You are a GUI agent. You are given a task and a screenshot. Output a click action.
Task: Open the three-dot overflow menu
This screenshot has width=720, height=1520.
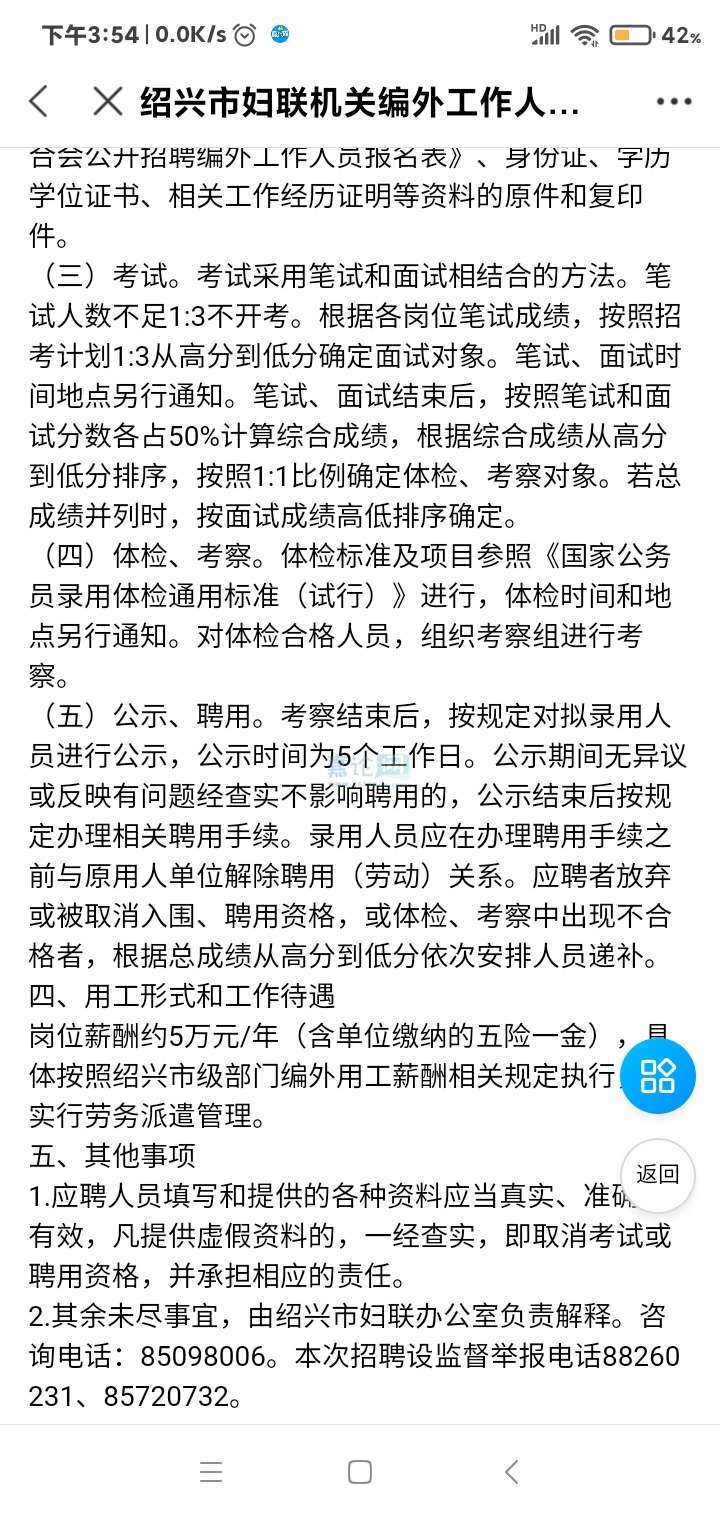tap(673, 102)
